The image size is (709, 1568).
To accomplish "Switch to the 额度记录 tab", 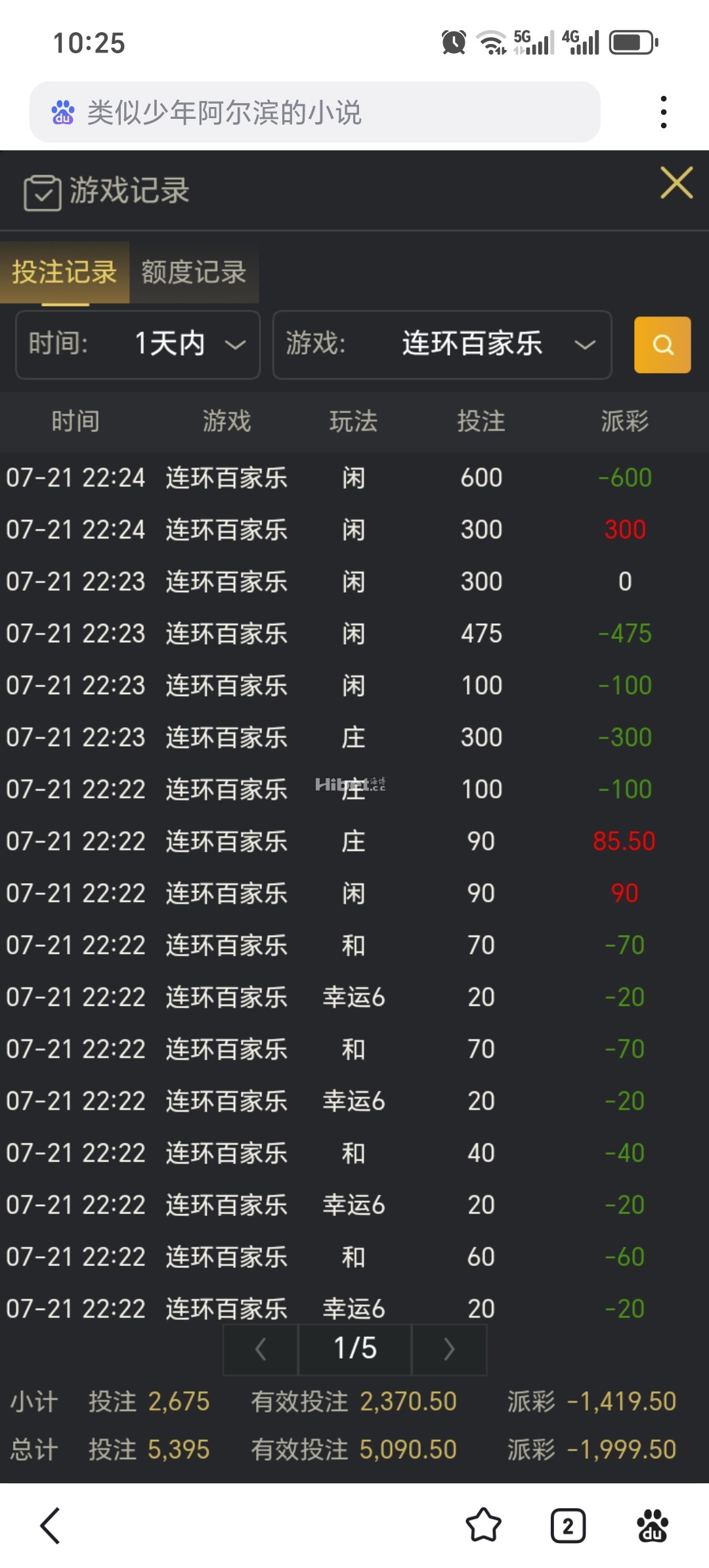I will tap(192, 272).
